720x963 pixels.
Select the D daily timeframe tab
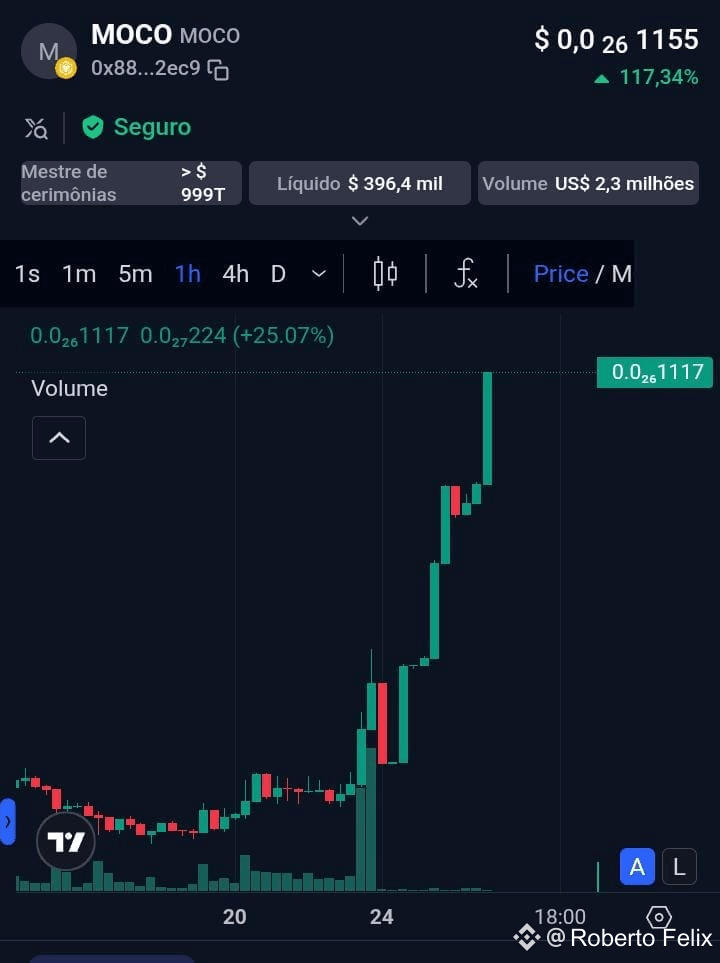[x=277, y=273]
